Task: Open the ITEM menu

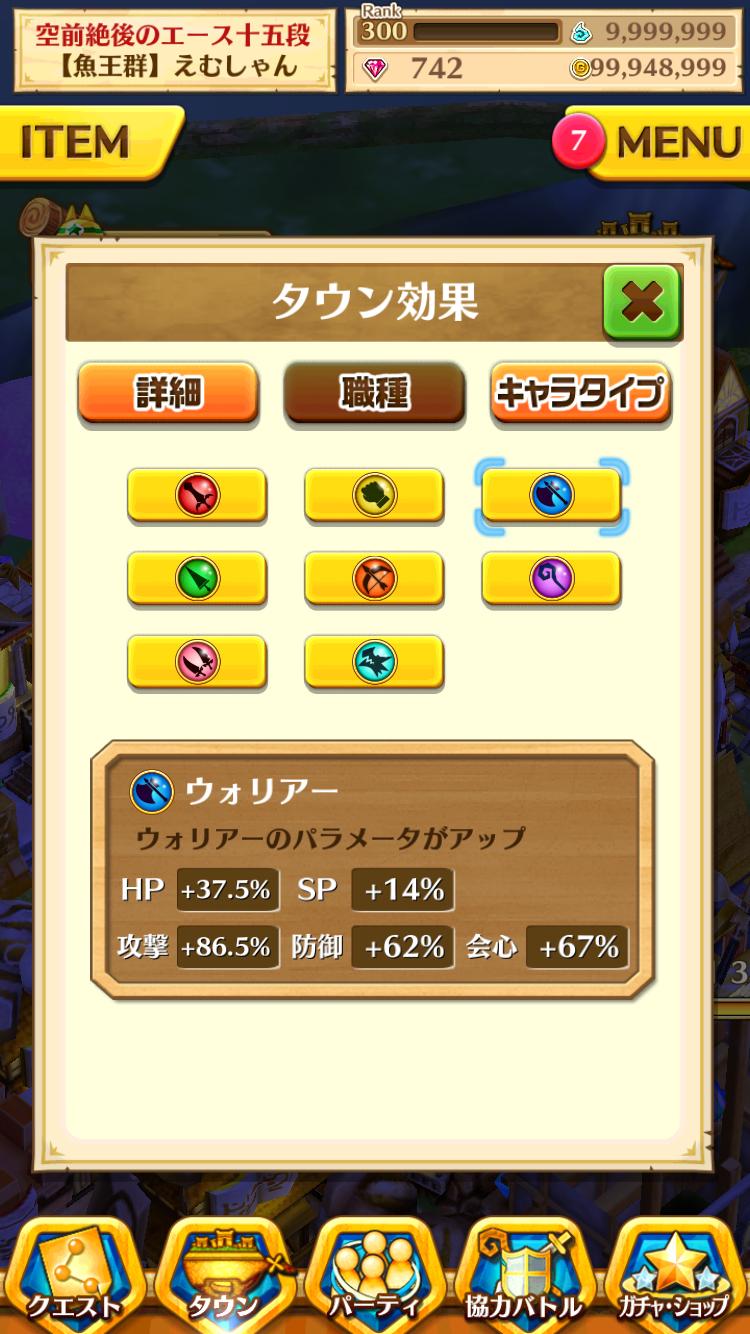Action: 85,142
